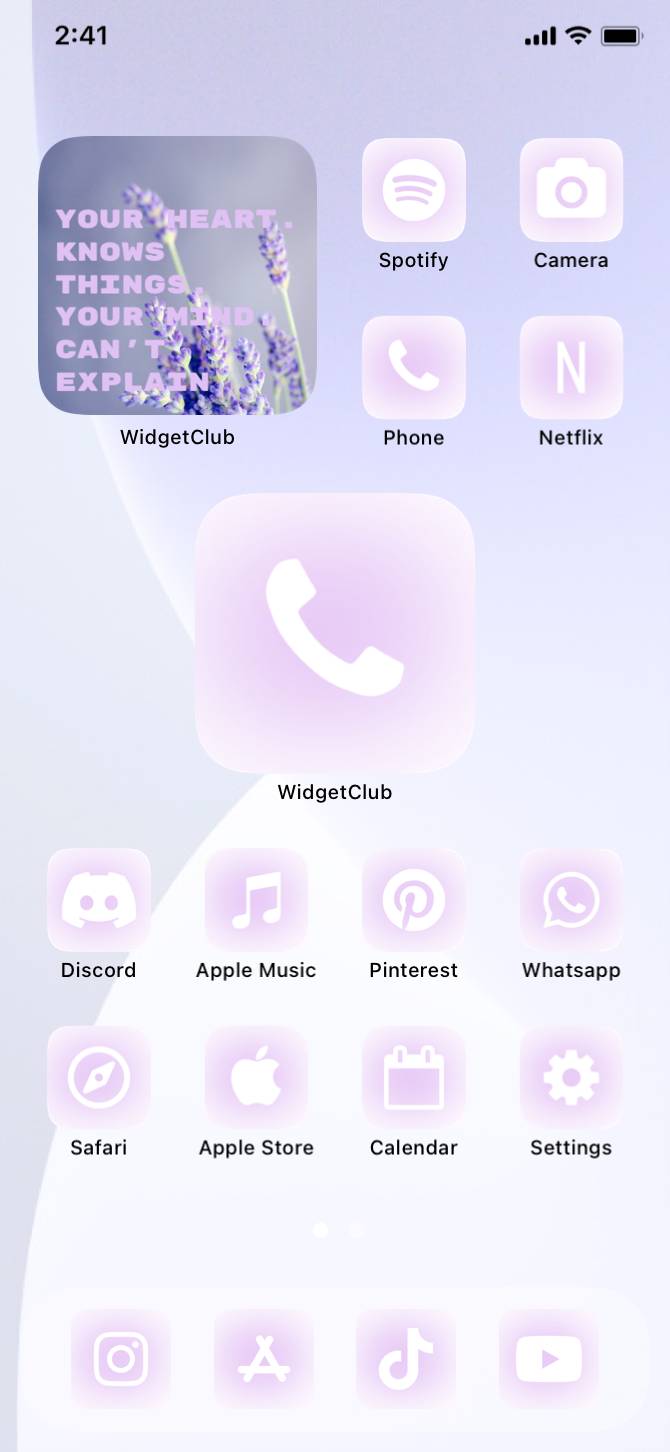Open Discord
Screen dimensions: 670x1452
click(98, 900)
